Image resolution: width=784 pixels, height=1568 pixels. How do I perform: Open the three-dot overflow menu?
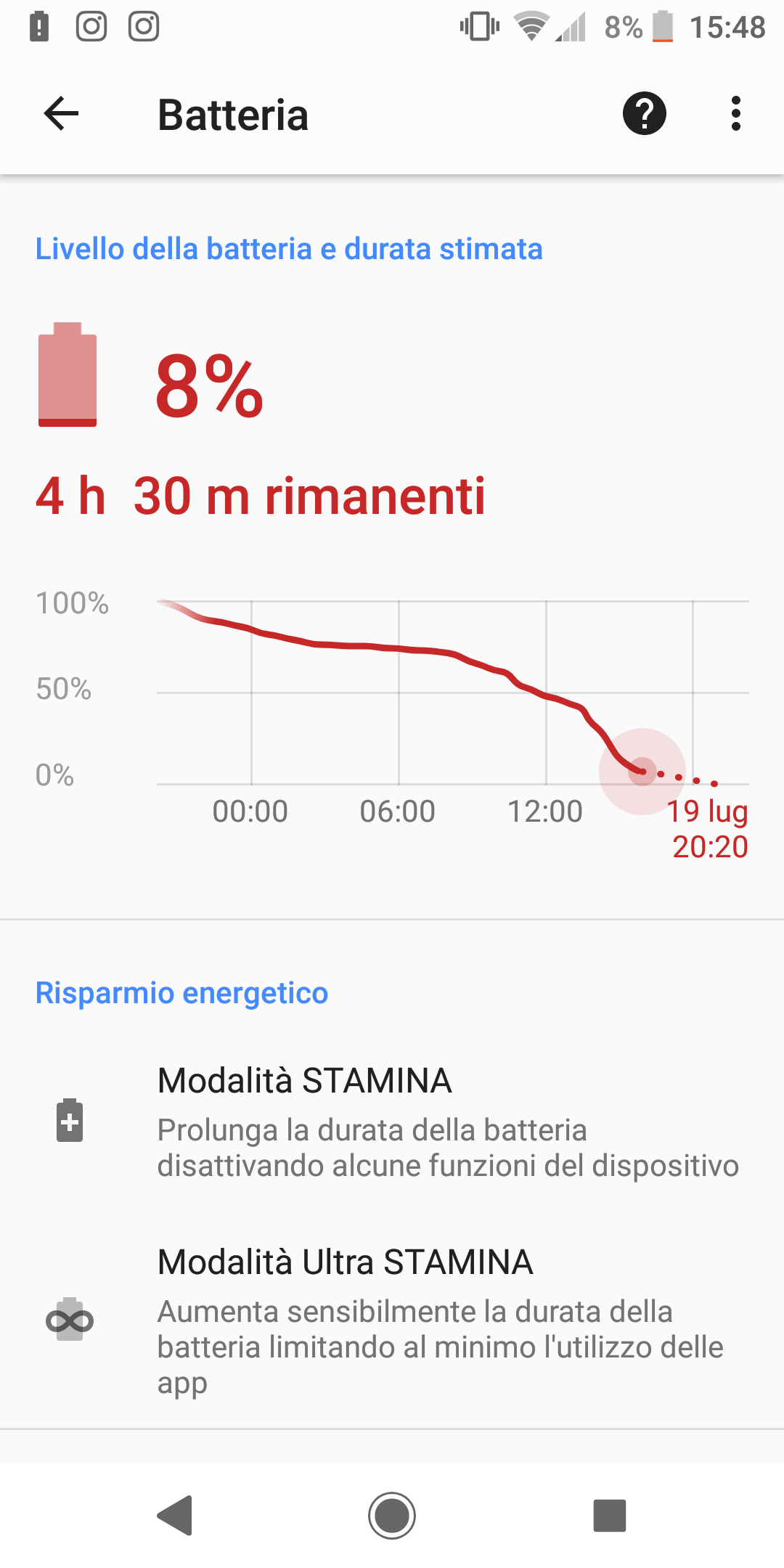(x=736, y=114)
